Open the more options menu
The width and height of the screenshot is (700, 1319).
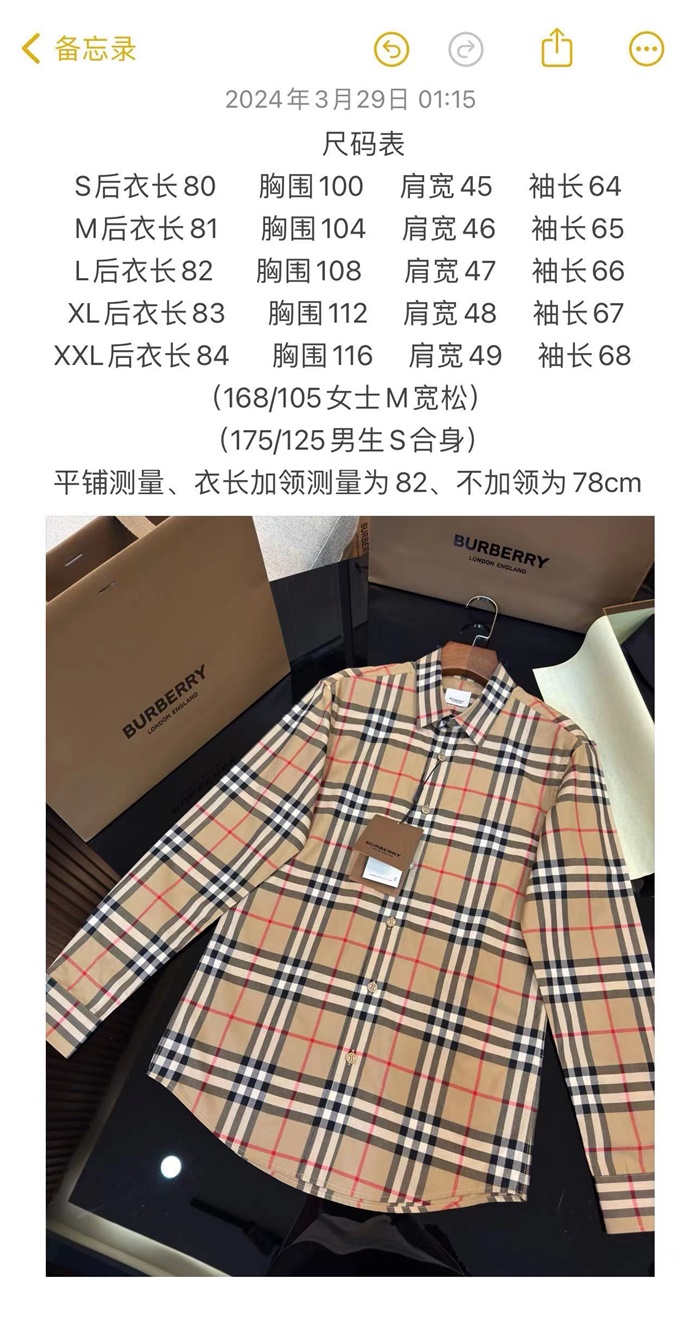tap(646, 49)
